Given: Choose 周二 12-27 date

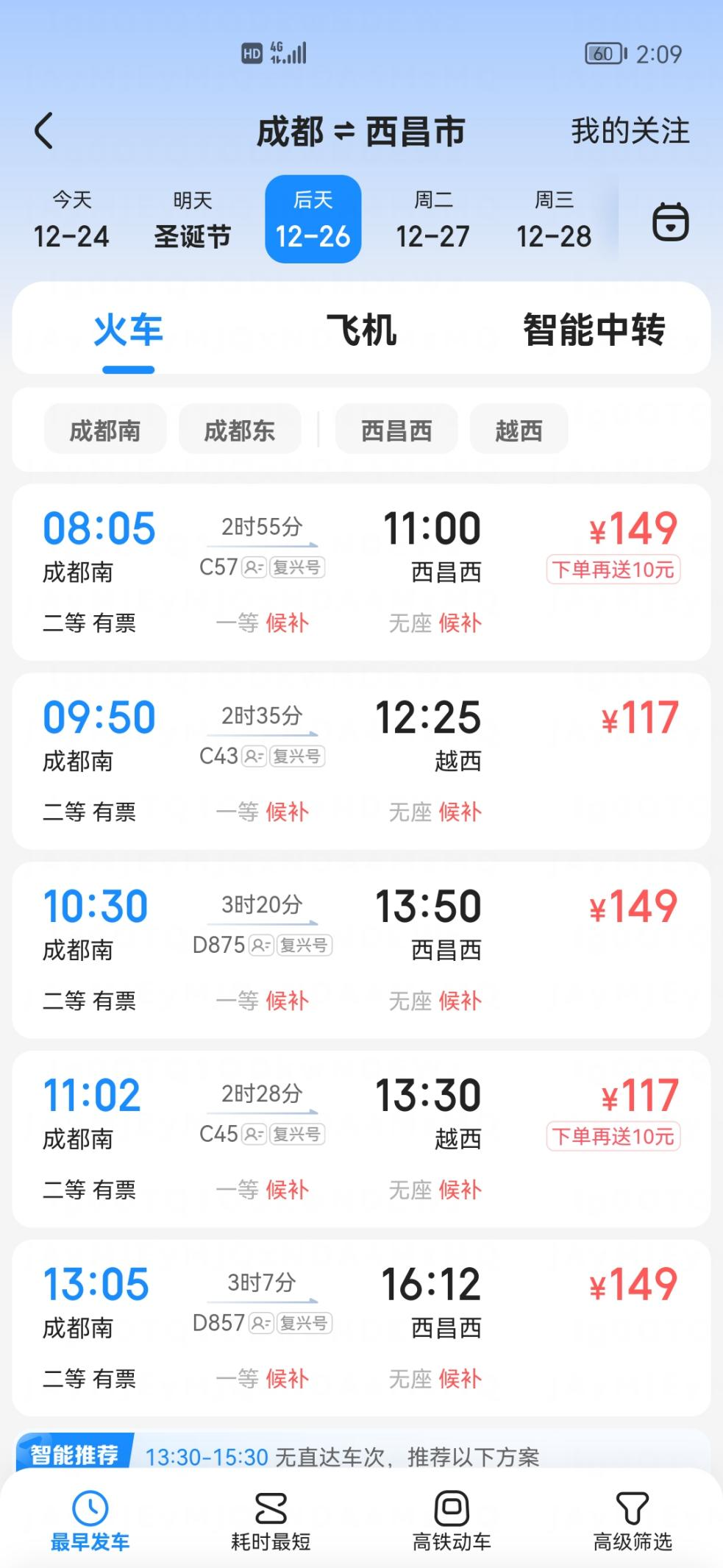Looking at the screenshot, I should [433, 219].
